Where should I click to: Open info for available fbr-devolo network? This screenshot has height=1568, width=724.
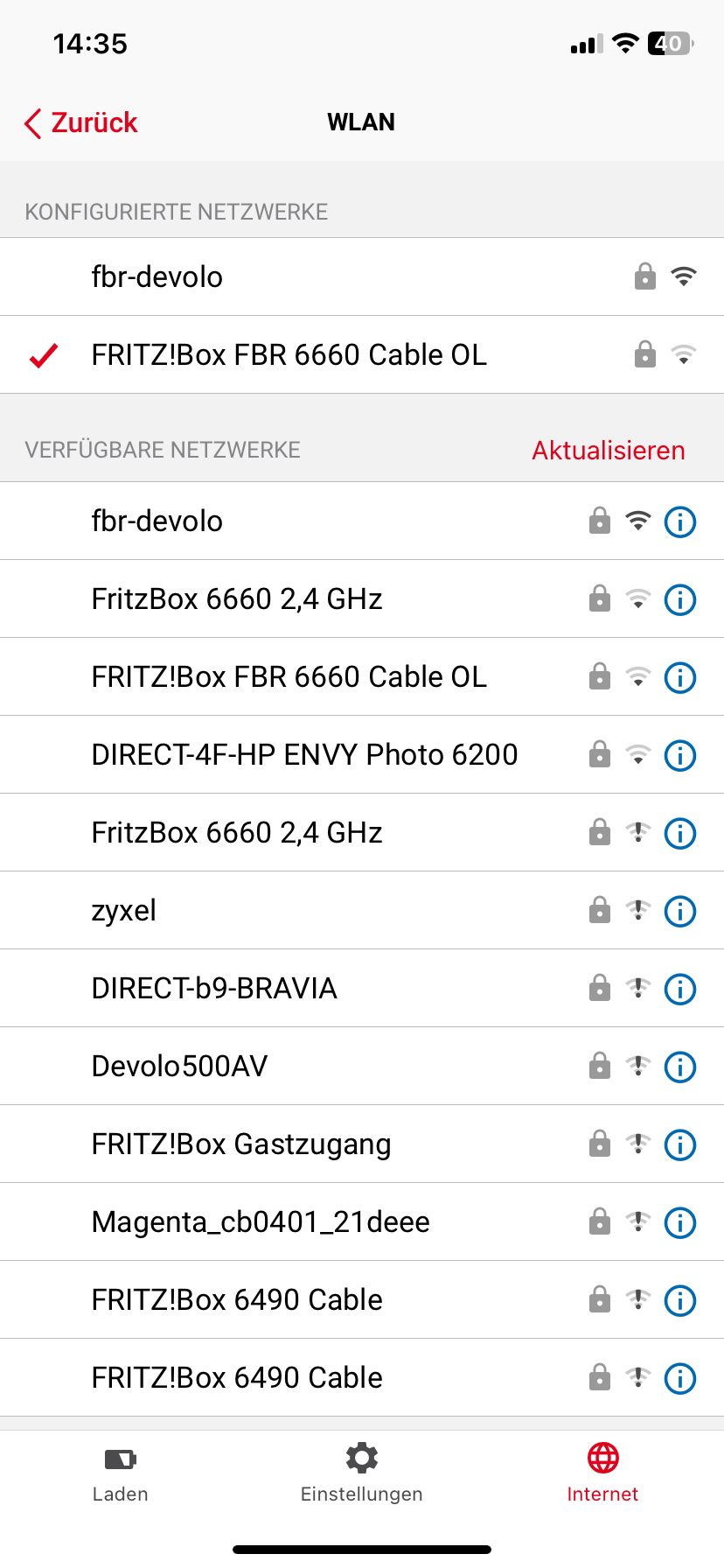coord(679,521)
